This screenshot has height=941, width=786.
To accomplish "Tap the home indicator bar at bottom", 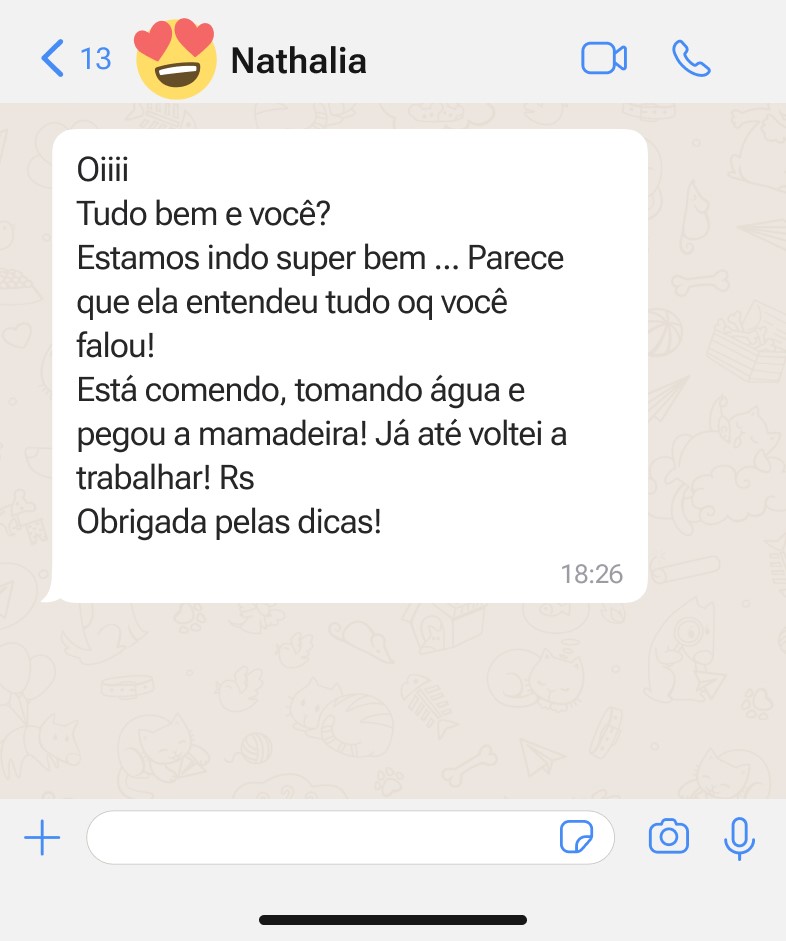I will pyautogui.click(x=393, y=919).
